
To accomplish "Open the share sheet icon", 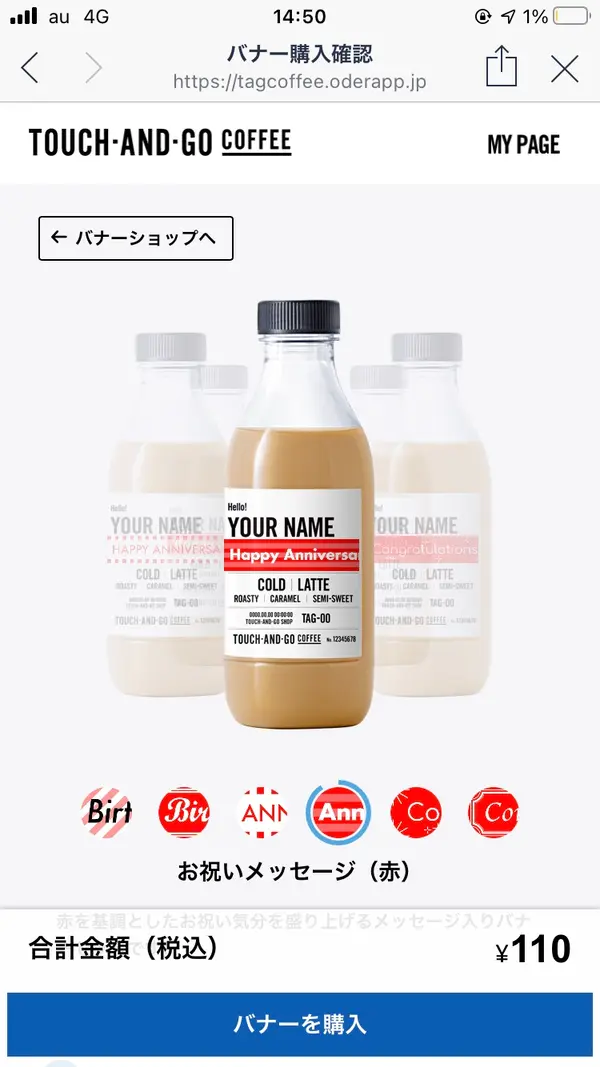I will tap(502, 68).
